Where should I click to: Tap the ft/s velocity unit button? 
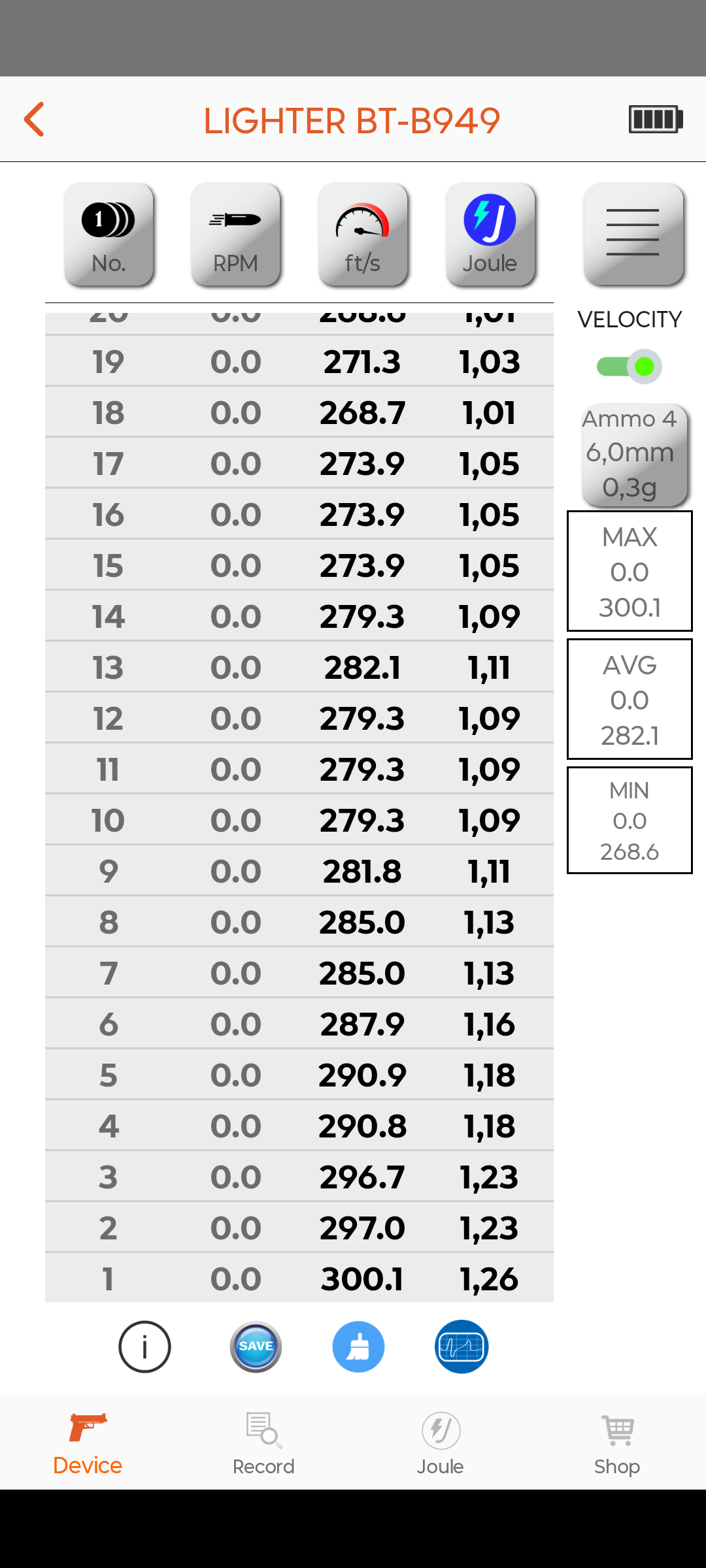363,235
